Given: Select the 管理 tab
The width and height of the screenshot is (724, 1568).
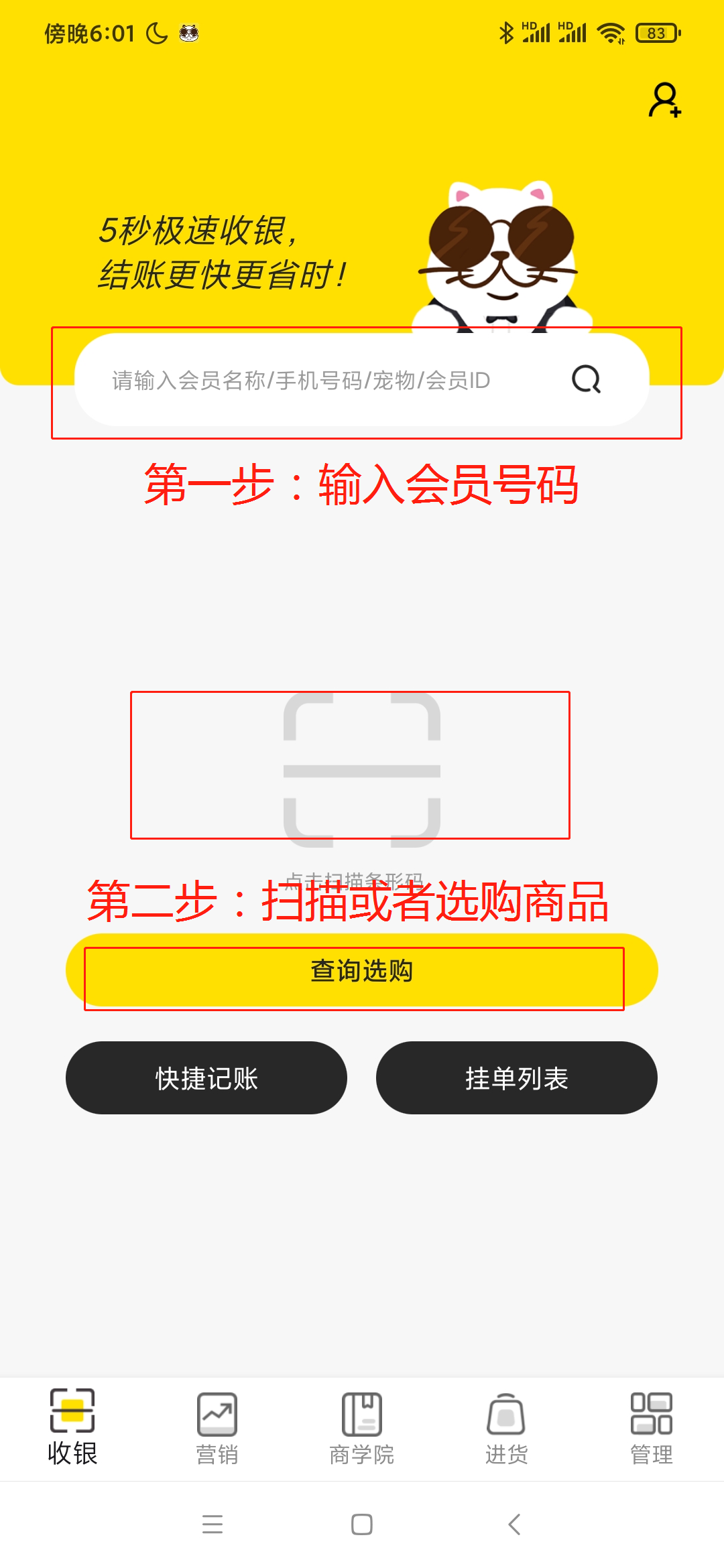Looking at the screenshot, I should pos(651,1427).
